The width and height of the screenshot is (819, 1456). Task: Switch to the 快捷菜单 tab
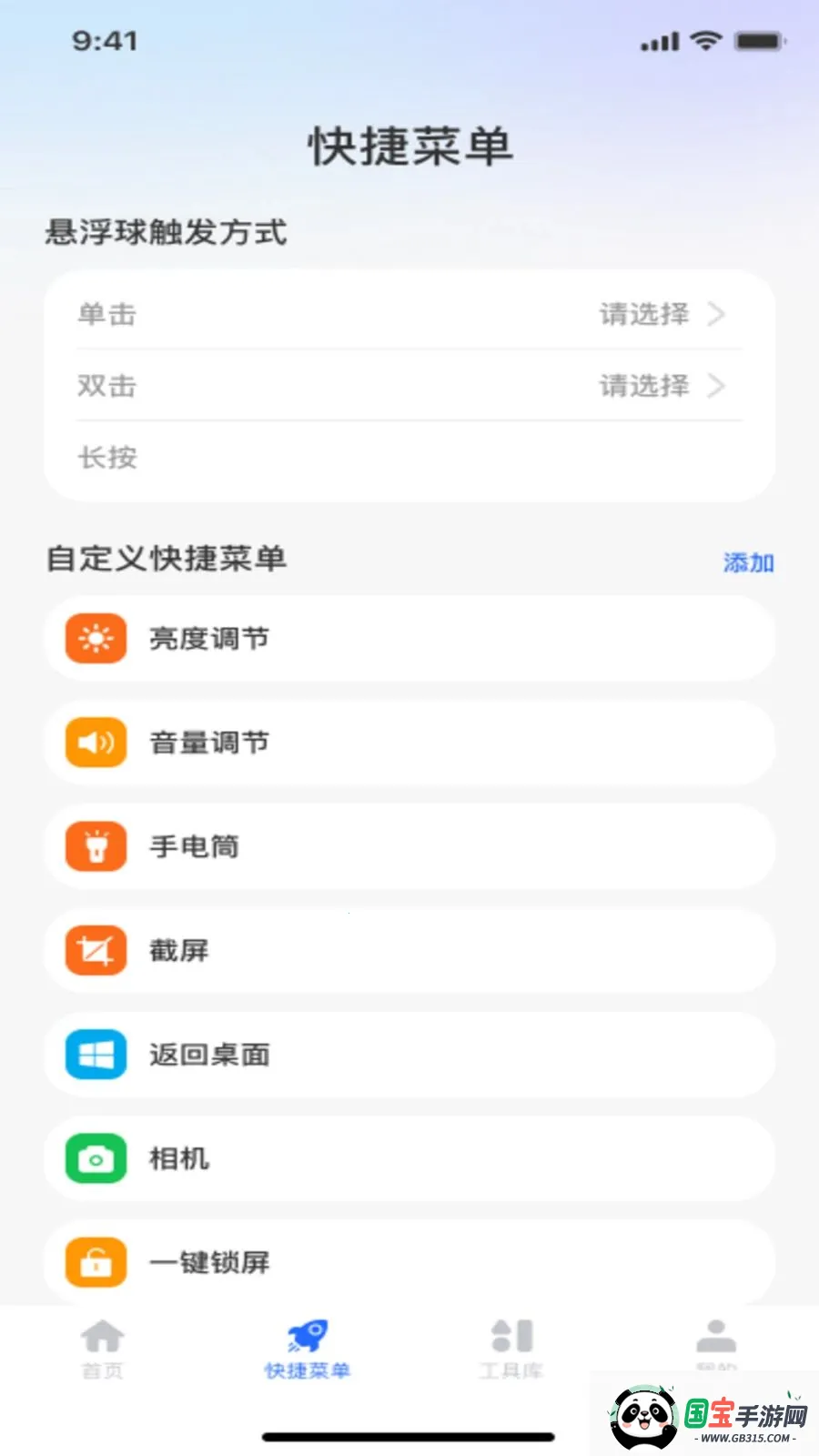tap(308, 1349)
